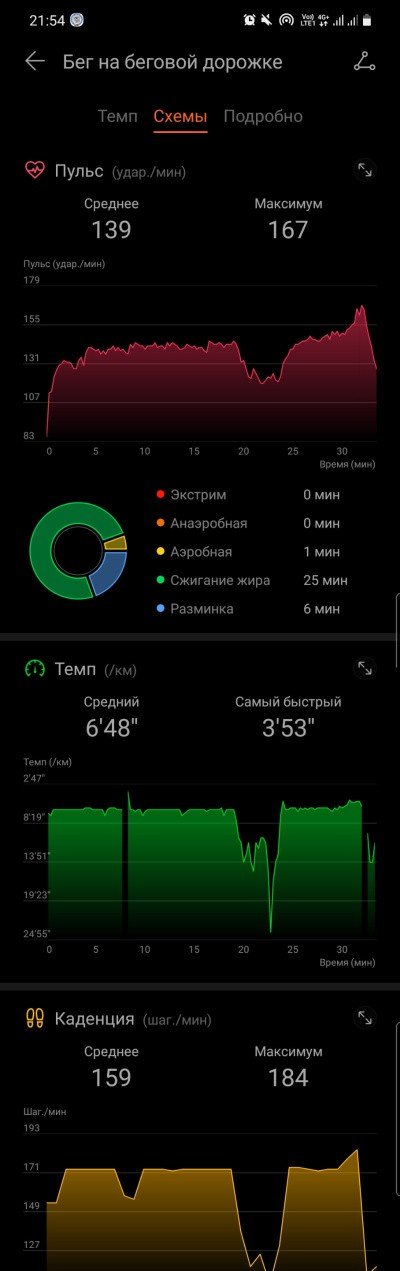Expand the Каденция chart to fullscreen
The image size is (400, 1271).
click(365, 1018)
